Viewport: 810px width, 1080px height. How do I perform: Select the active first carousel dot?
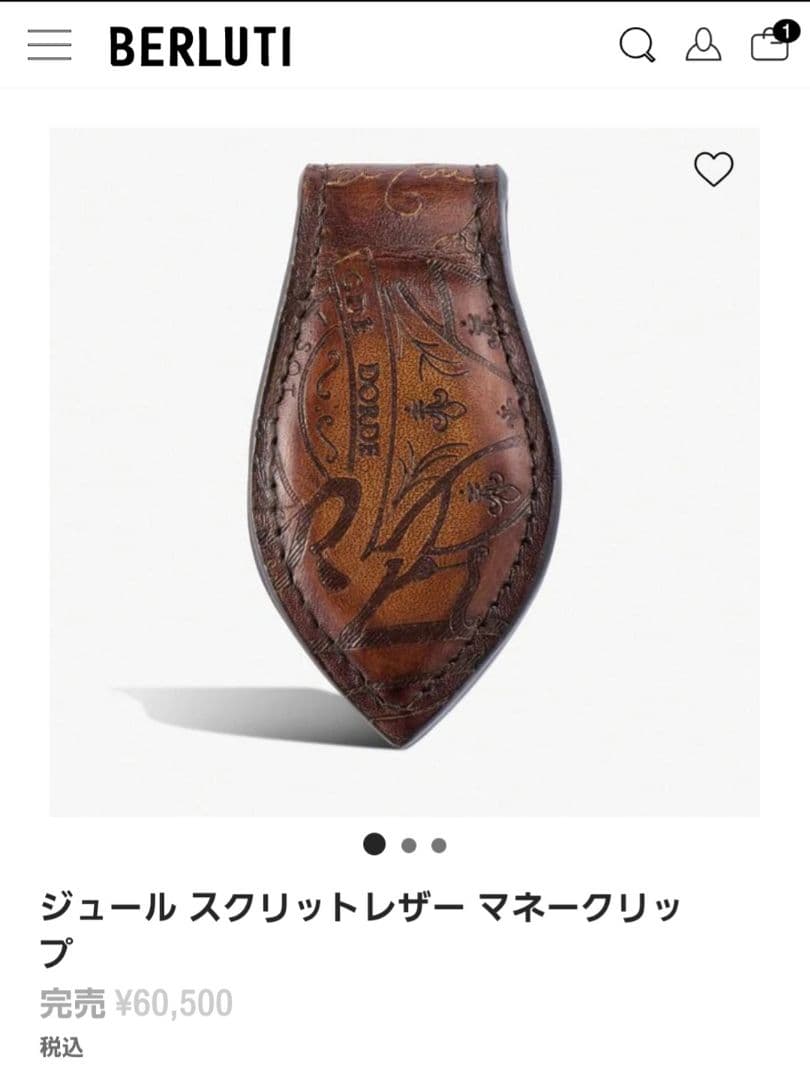click(375, 845)
